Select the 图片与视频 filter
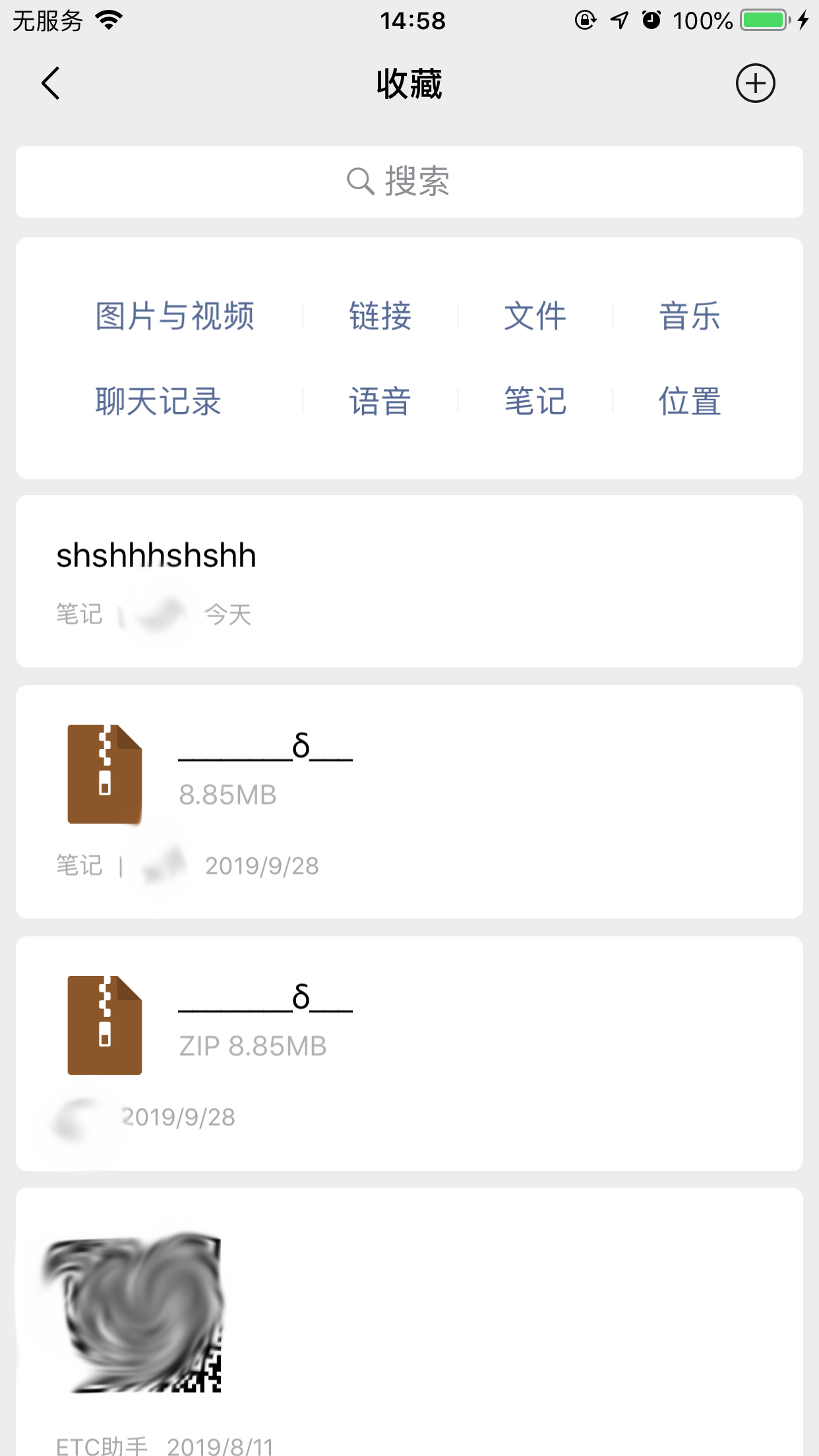 [x=174, y=317]
